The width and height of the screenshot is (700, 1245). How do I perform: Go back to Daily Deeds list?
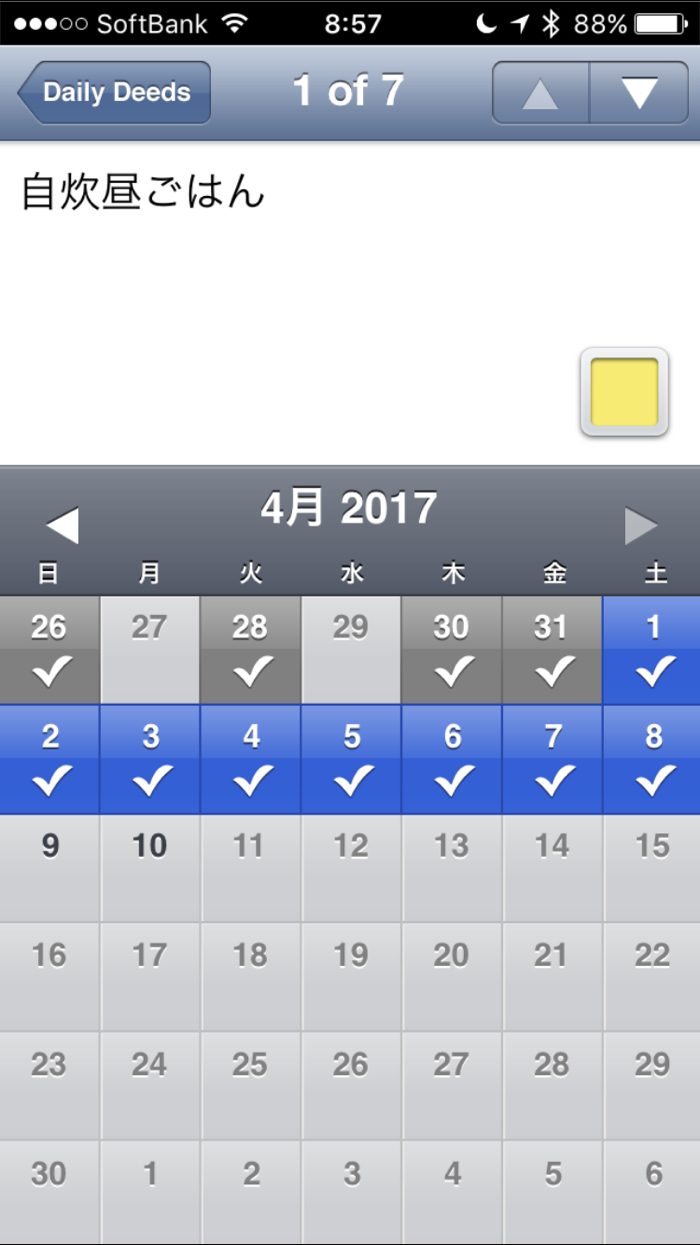tap(113, 93)
